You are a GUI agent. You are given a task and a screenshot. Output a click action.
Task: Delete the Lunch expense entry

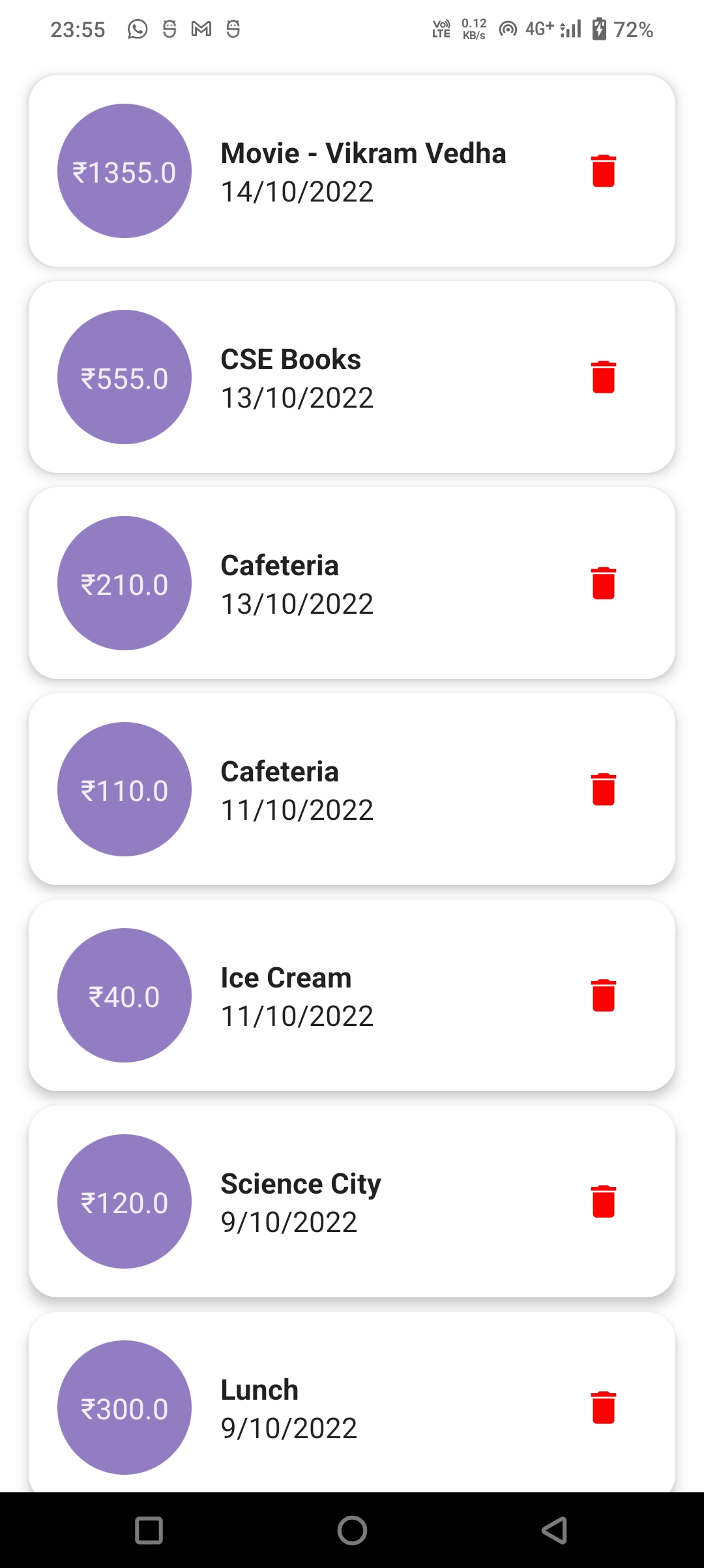tap(604, 1408)
